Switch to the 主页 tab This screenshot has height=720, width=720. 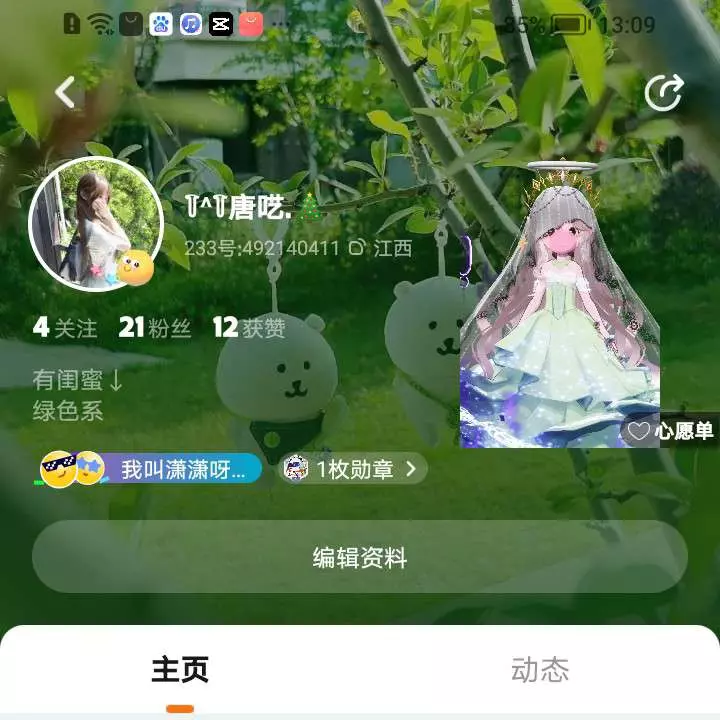coord(180,671)
